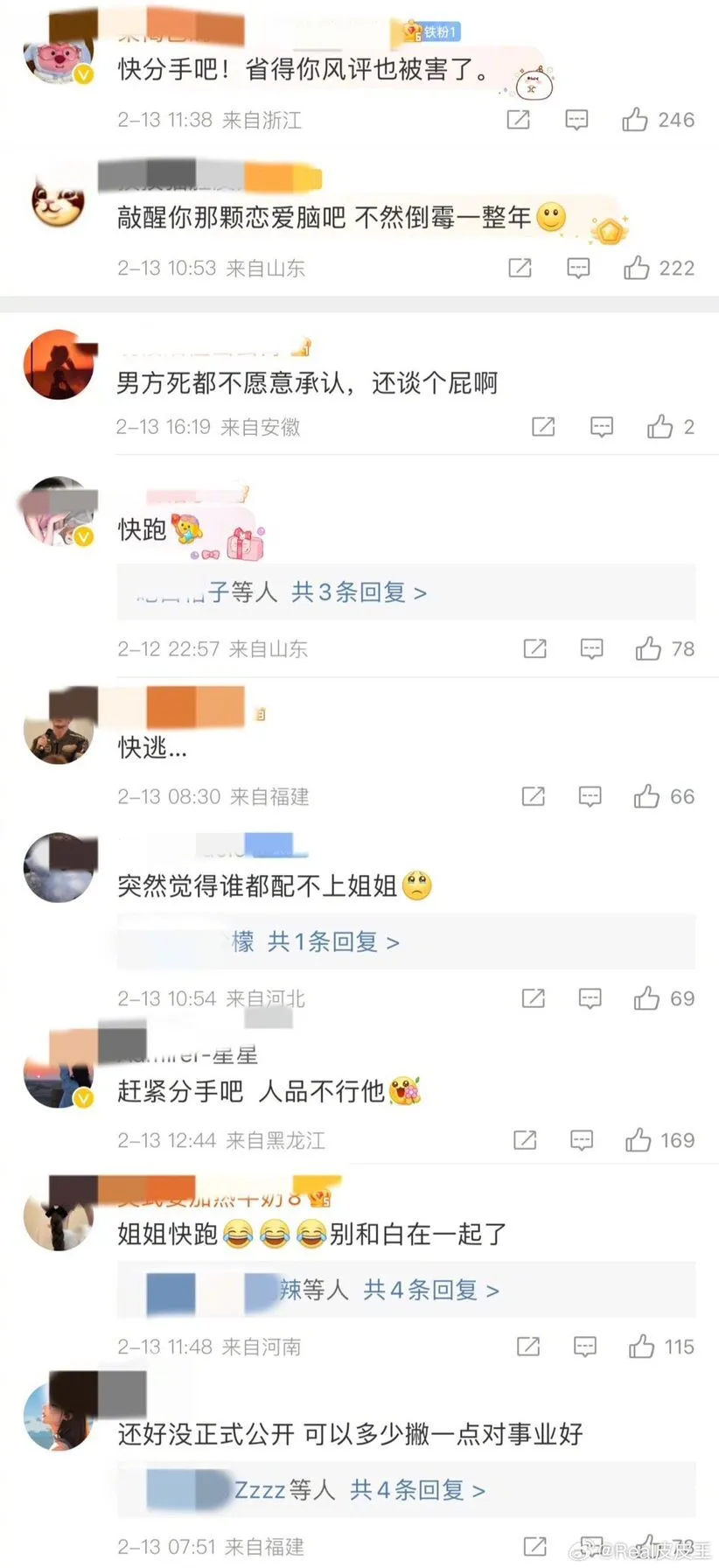Like the comment "敲醒你那颗恋爱脑吧 不然倒霉一整年"
719x1568 pixels.
(x=637, y=268)
